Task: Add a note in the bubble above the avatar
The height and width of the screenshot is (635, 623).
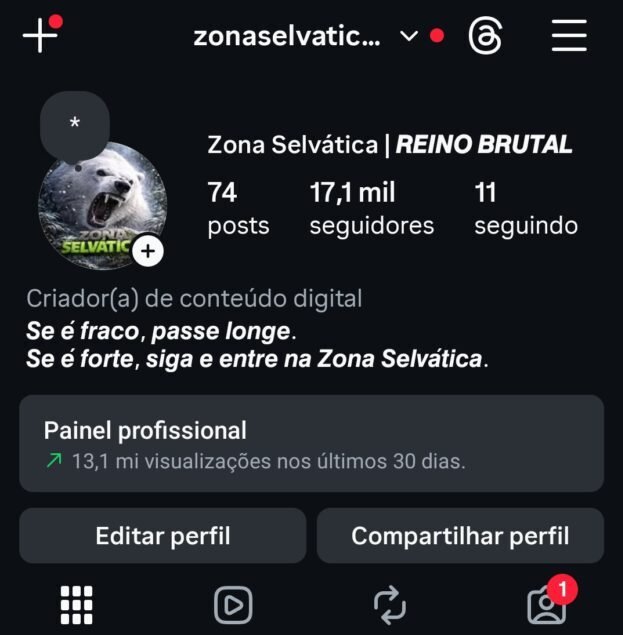Action: pyautogui.click(x=74, y=125)
